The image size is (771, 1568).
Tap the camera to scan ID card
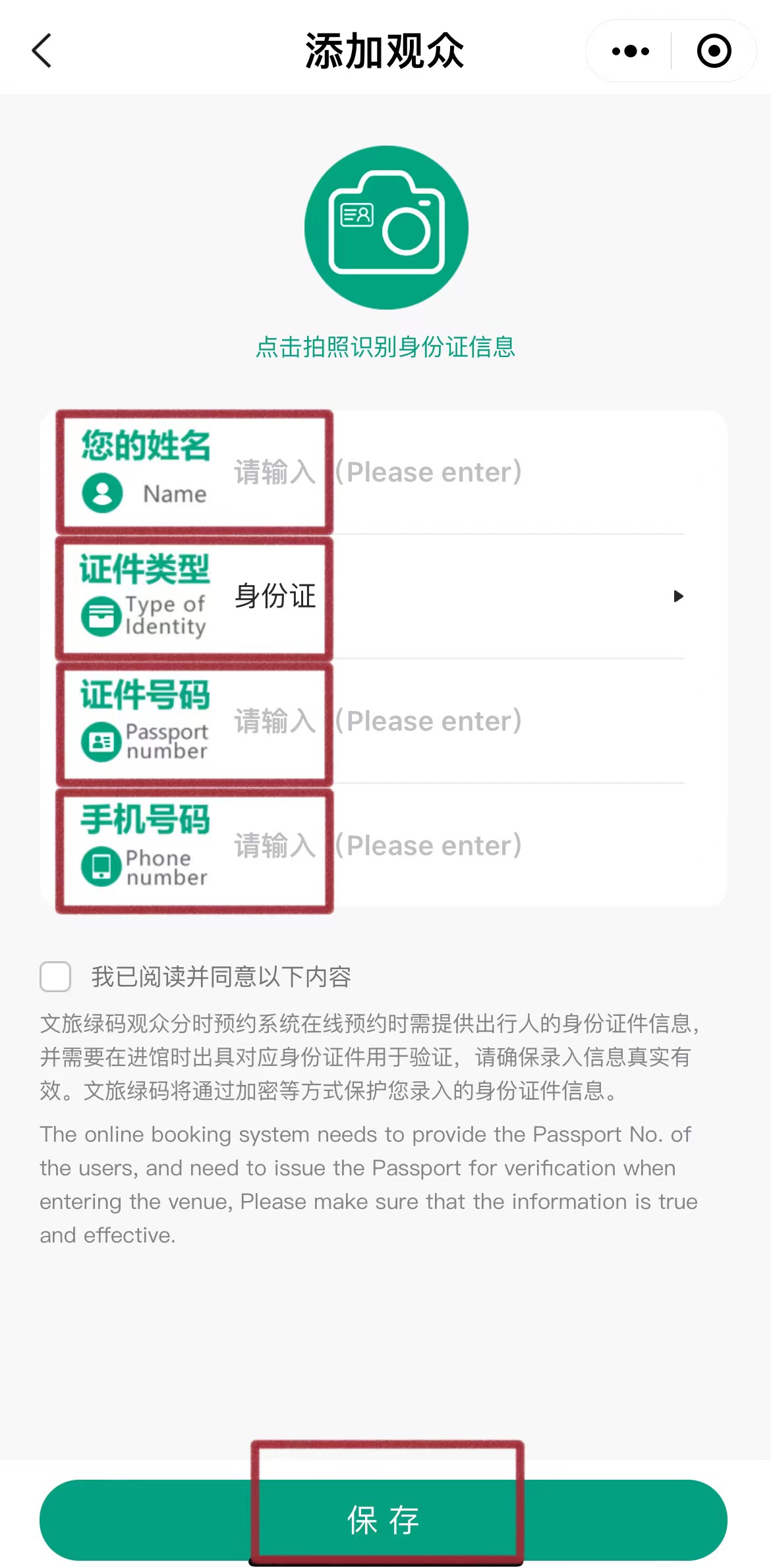click(x=386, y=227)
